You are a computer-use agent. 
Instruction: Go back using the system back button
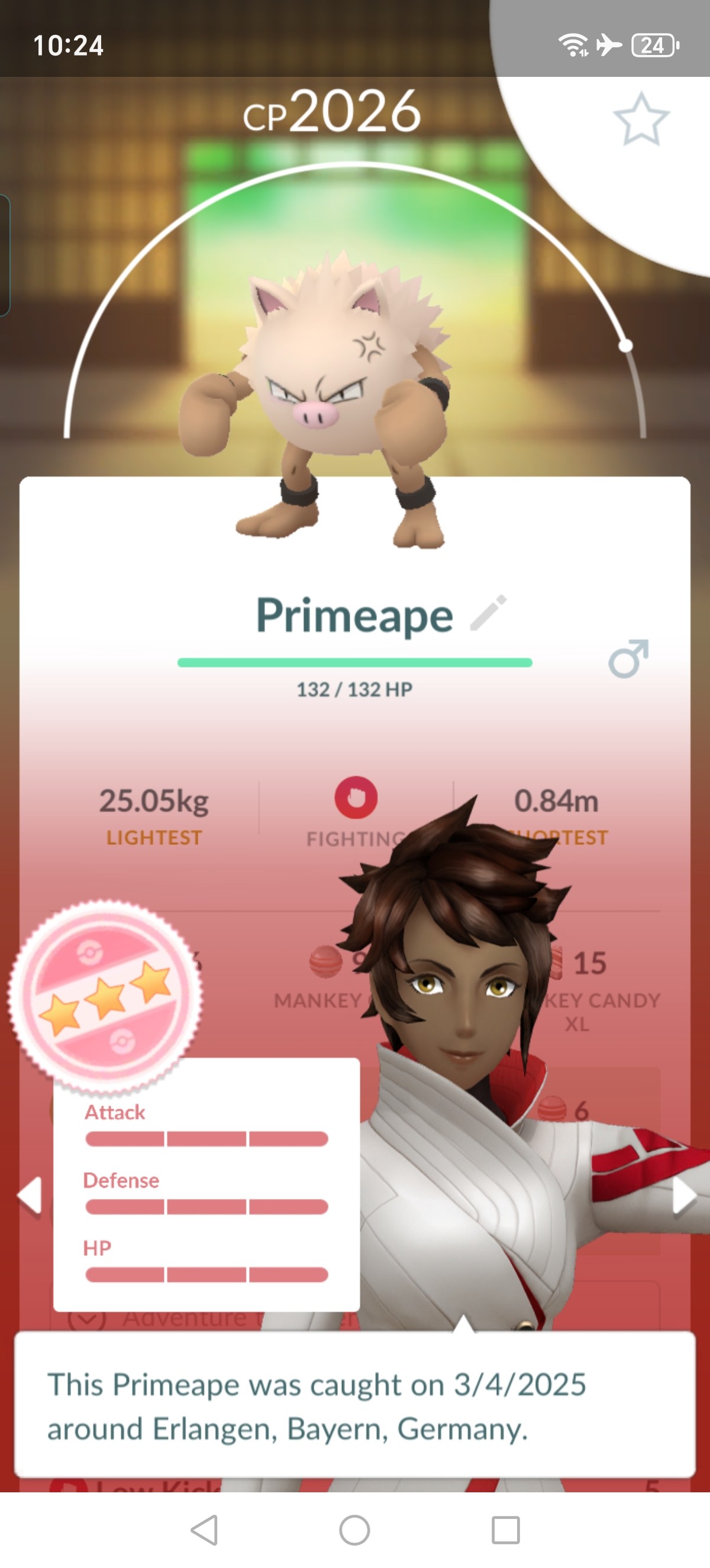205,1530
